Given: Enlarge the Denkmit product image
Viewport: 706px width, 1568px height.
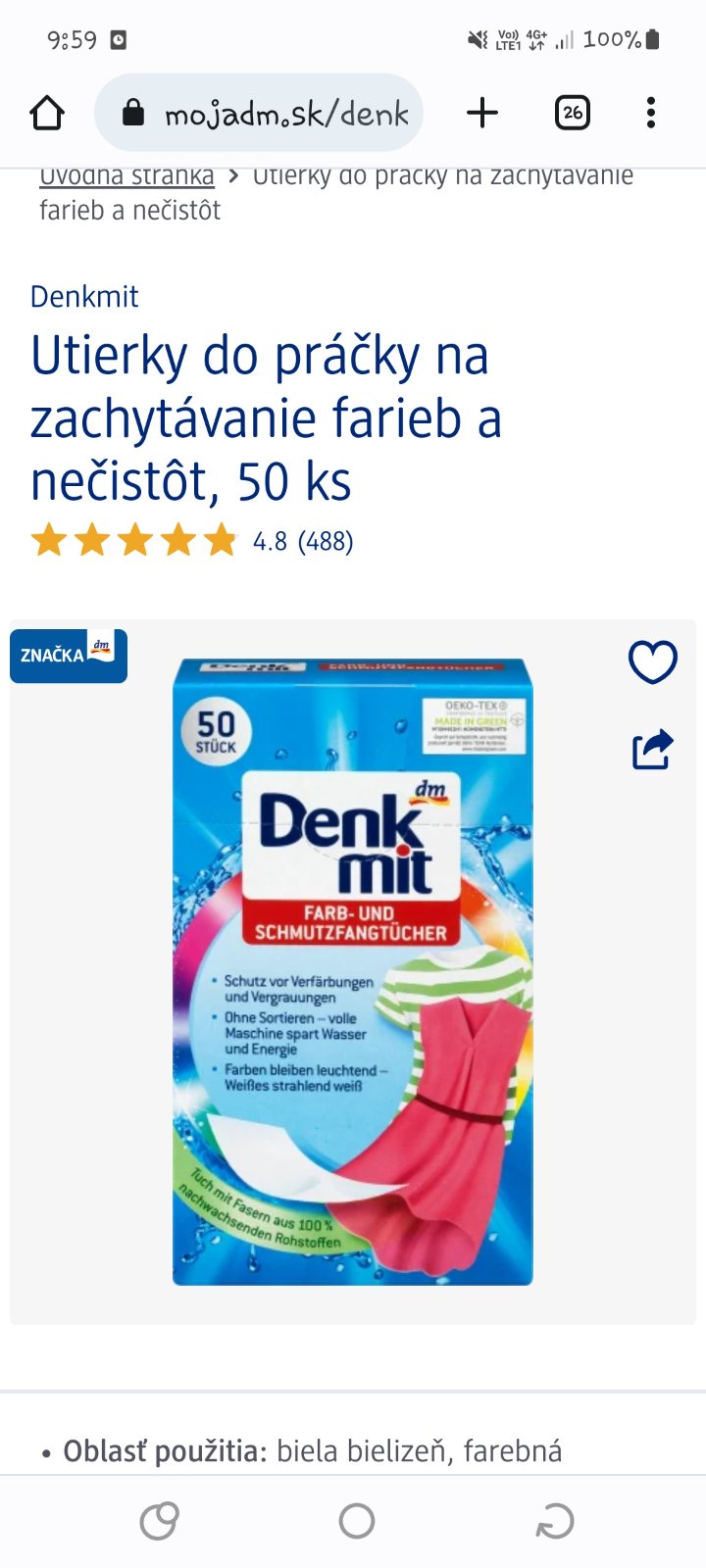Looking at the screenshot, I should (353, 970).
